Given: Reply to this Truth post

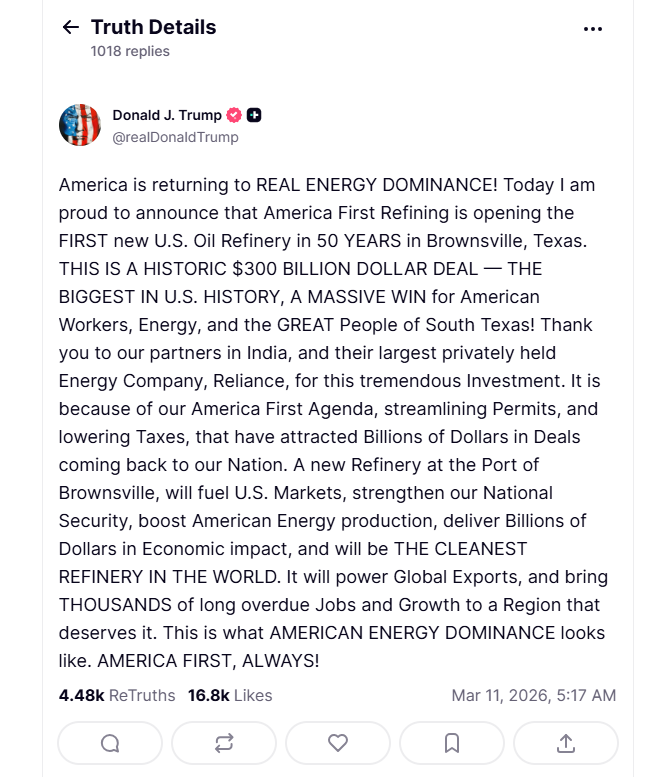Looking at the screenshot, I should 110,743.
